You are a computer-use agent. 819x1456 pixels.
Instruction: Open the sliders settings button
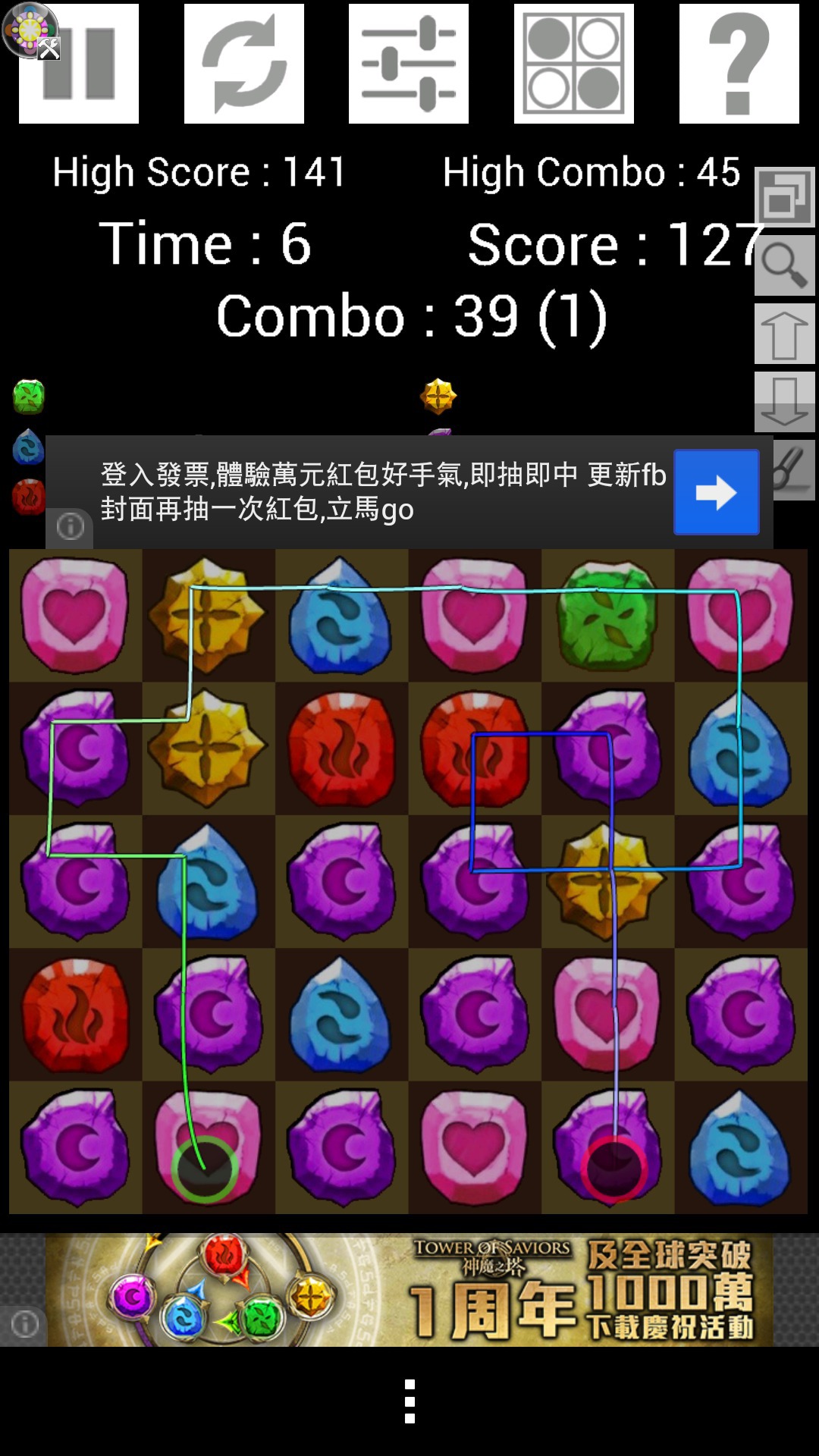[409, 64]
